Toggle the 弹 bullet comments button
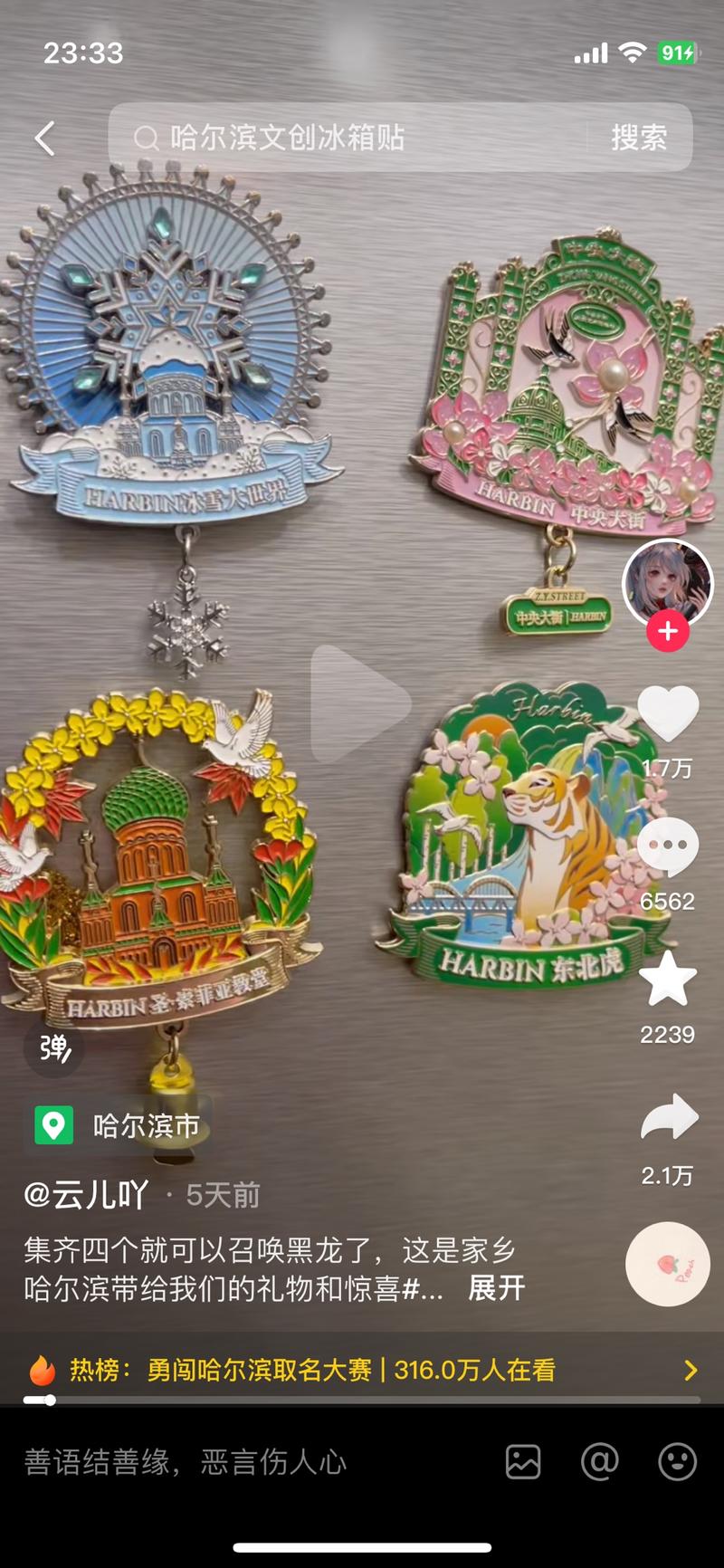 click(x=54, y=1048)
